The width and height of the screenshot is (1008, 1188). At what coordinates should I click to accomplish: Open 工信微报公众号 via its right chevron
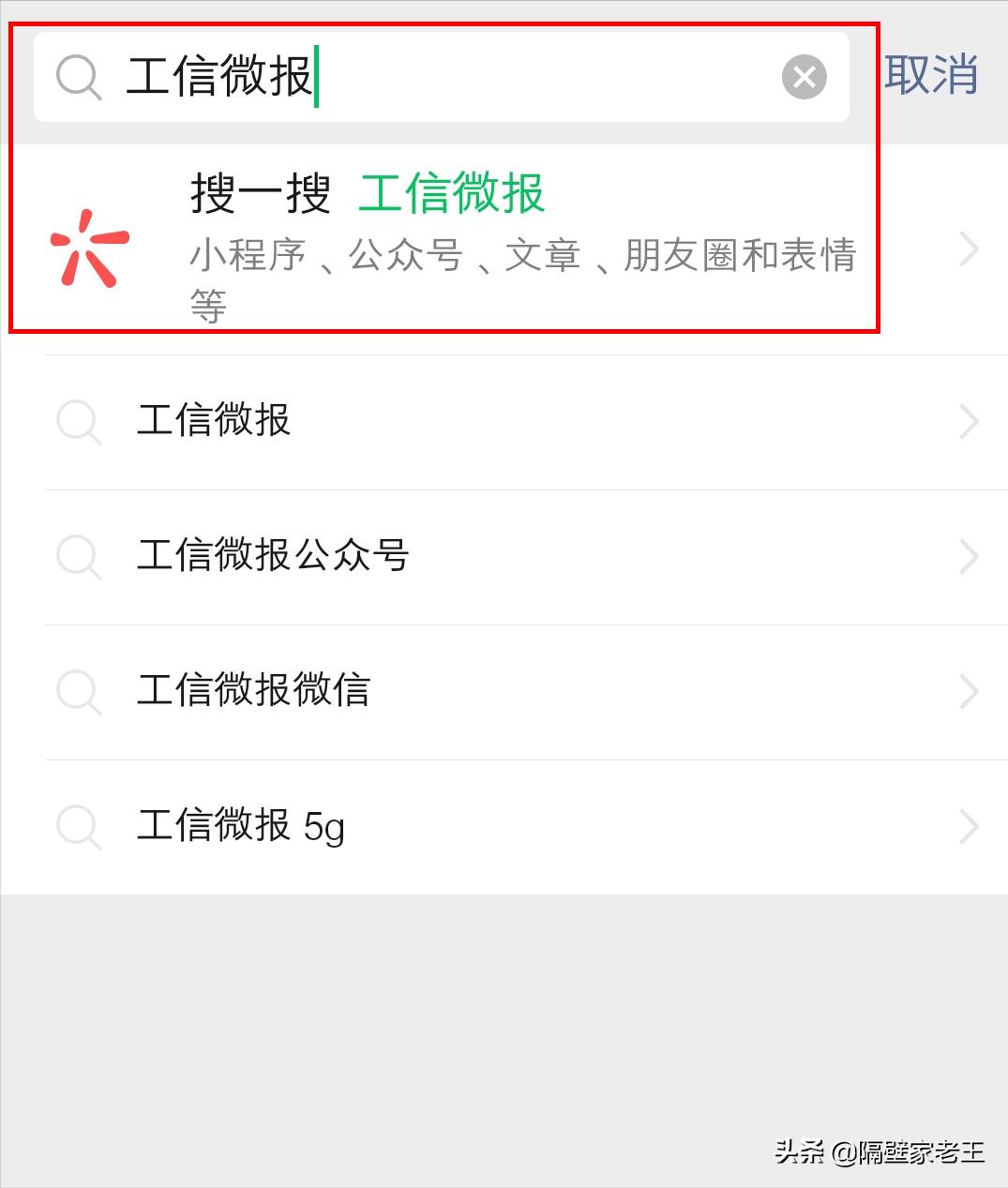tap(970, 558)
